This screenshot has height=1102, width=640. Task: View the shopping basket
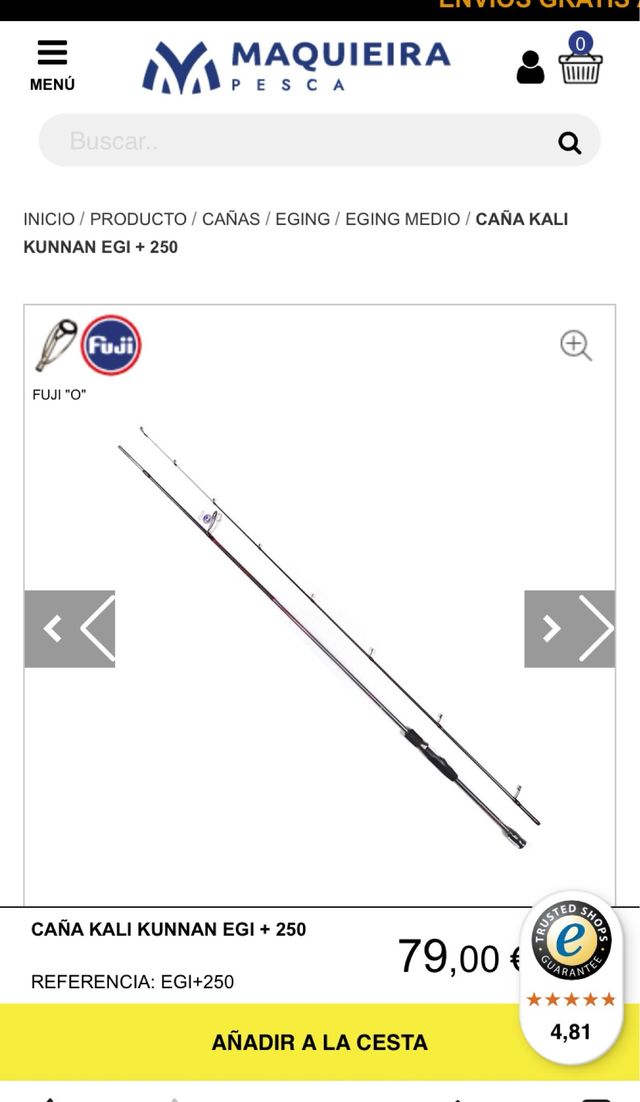click(580, 62)
